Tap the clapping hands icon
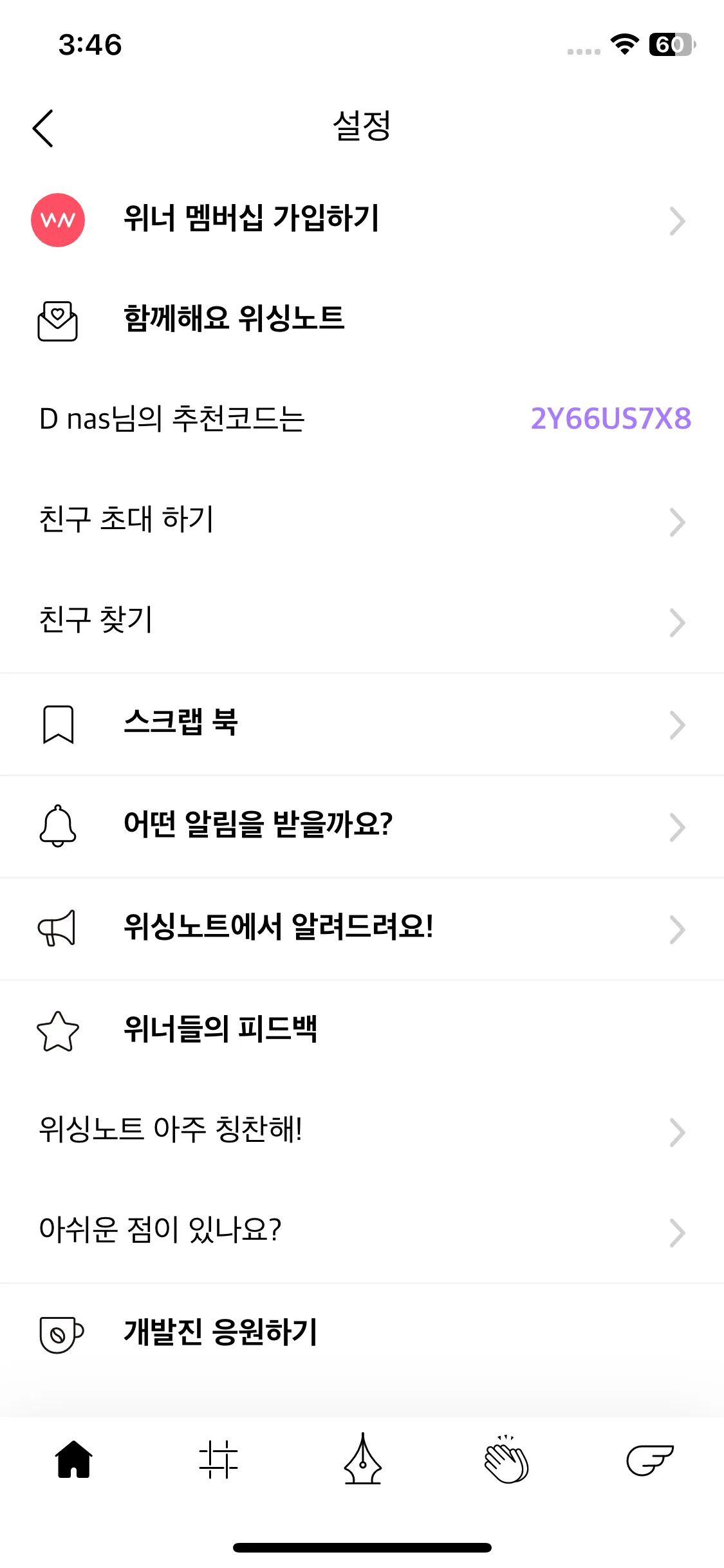The image size is (724, 1568). [506, 1462]
